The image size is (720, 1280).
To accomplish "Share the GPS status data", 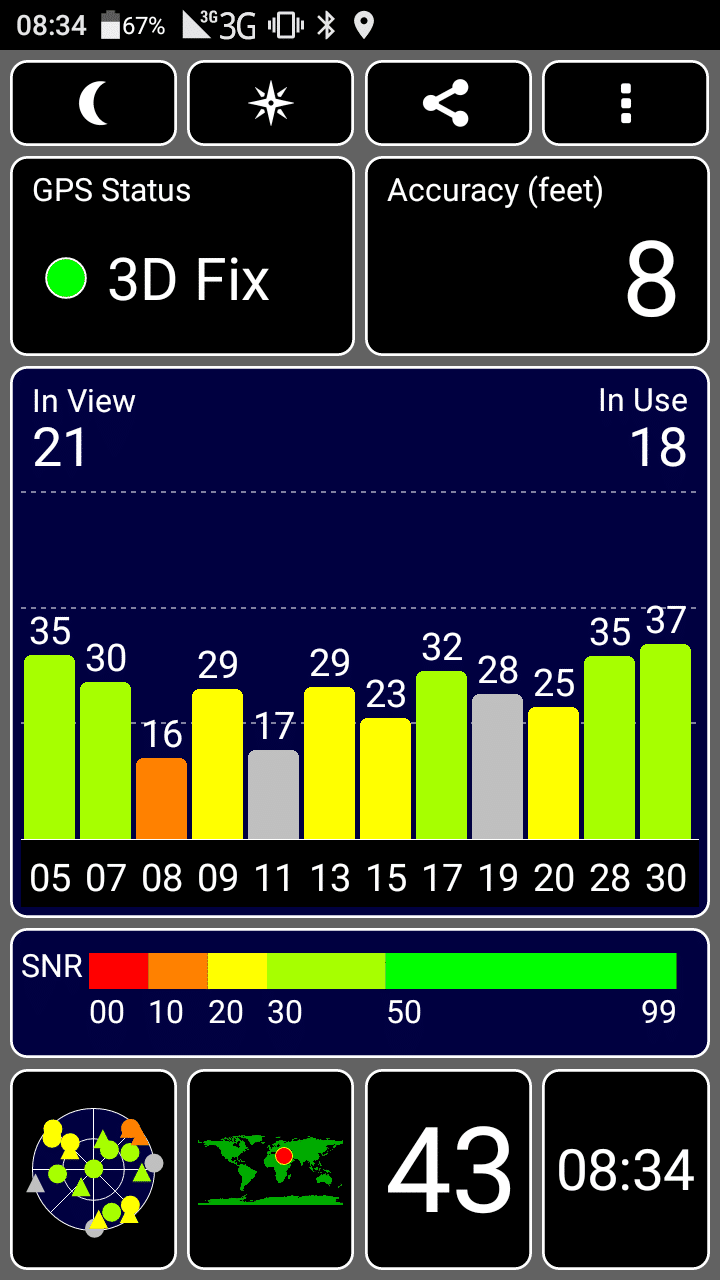I will pyautogui.click(x=448, y=104).
